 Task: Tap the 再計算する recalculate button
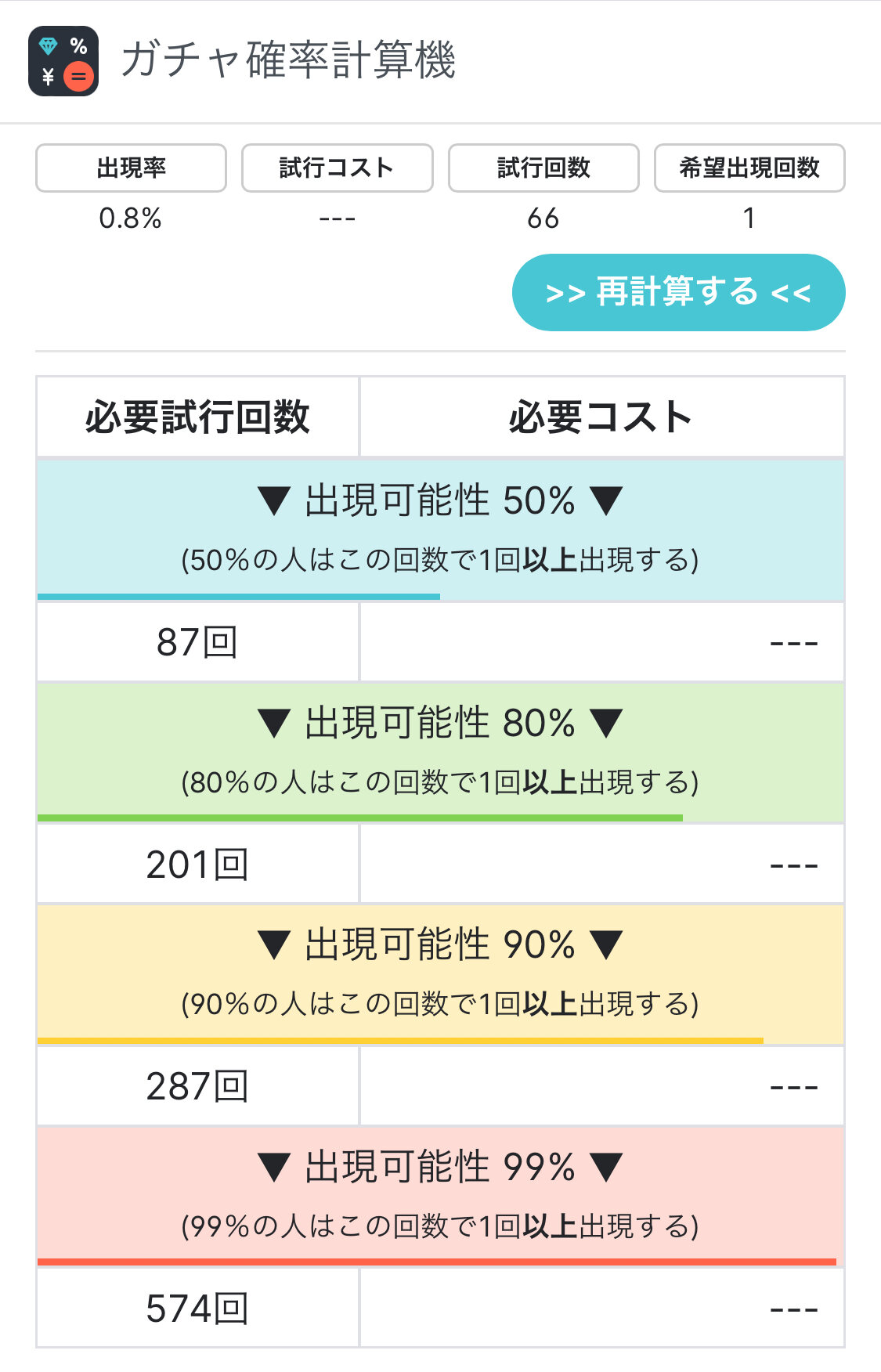click(x=678, y=292)
